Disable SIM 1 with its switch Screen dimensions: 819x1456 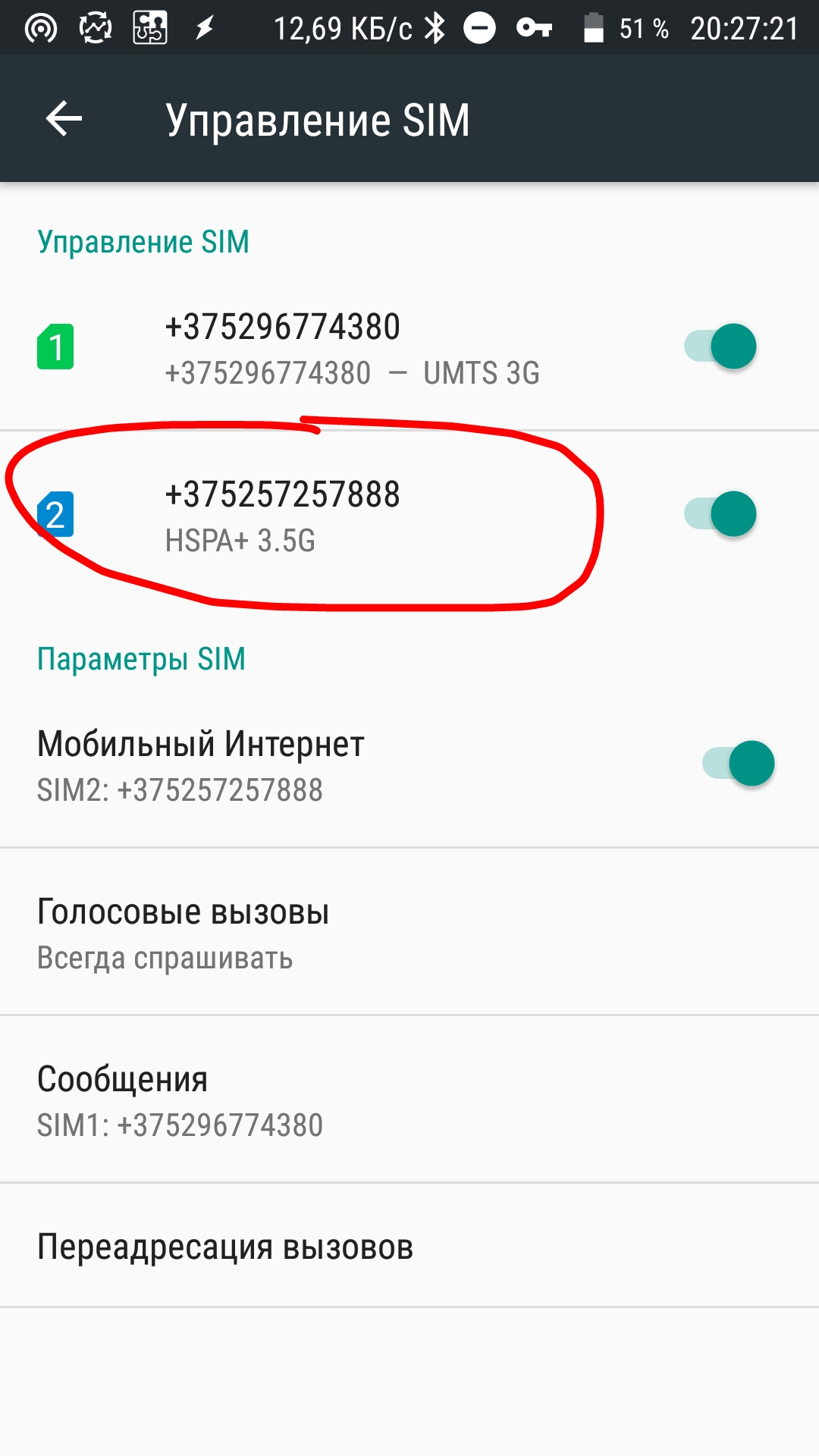point(720,347)
